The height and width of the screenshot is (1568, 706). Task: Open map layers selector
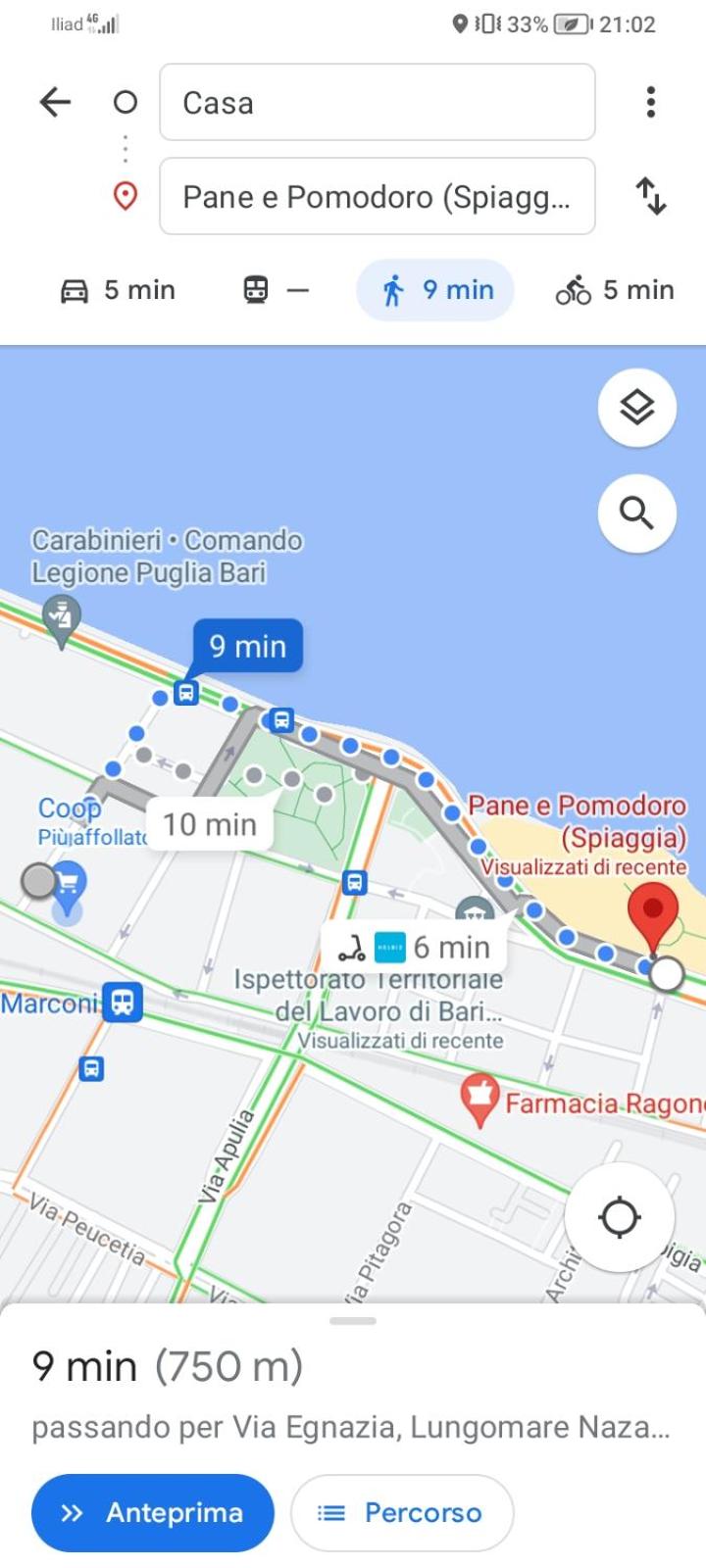[x=637, y=408]
